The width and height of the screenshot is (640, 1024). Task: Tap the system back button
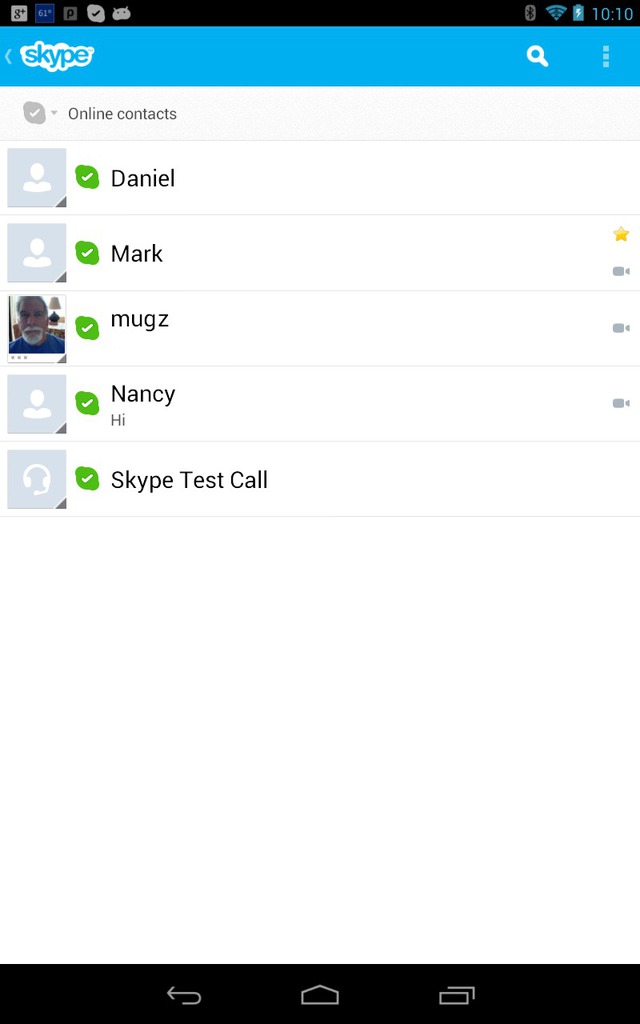[x=184, y=995]
